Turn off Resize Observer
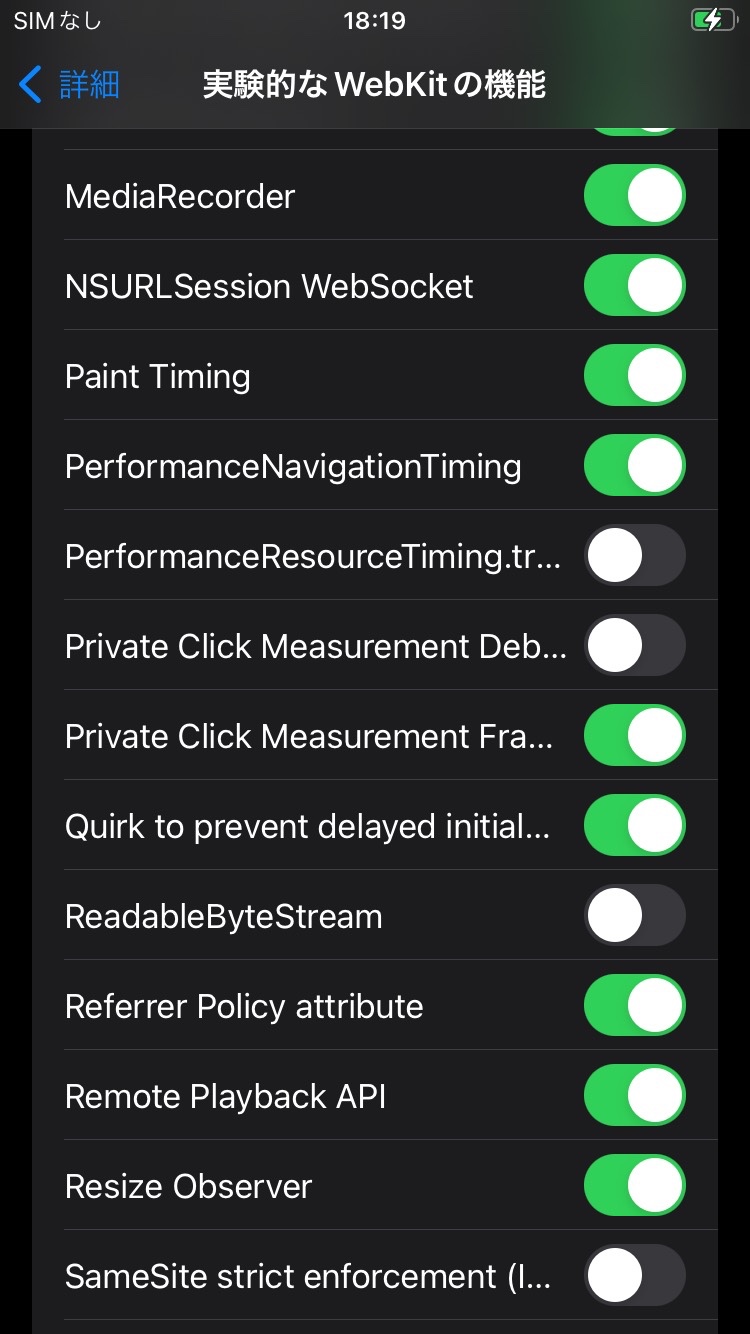 pyautogui.click(x=634, y=1185)
